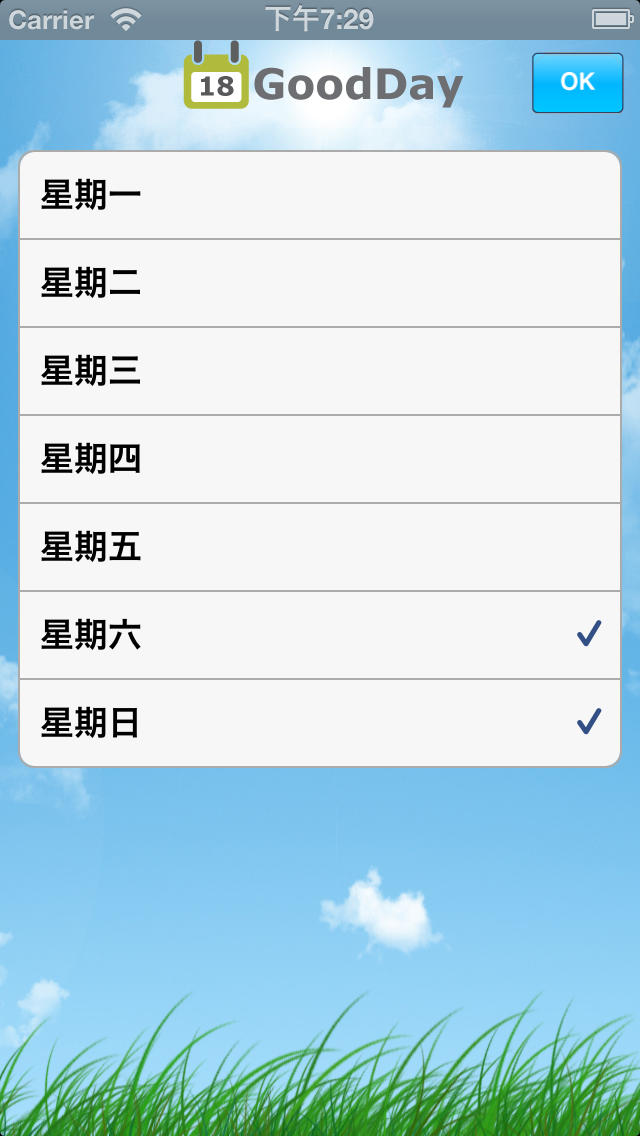Check the 星期二 row
Viewport: 640px width, 1136px height.
(x=320, y=283)
